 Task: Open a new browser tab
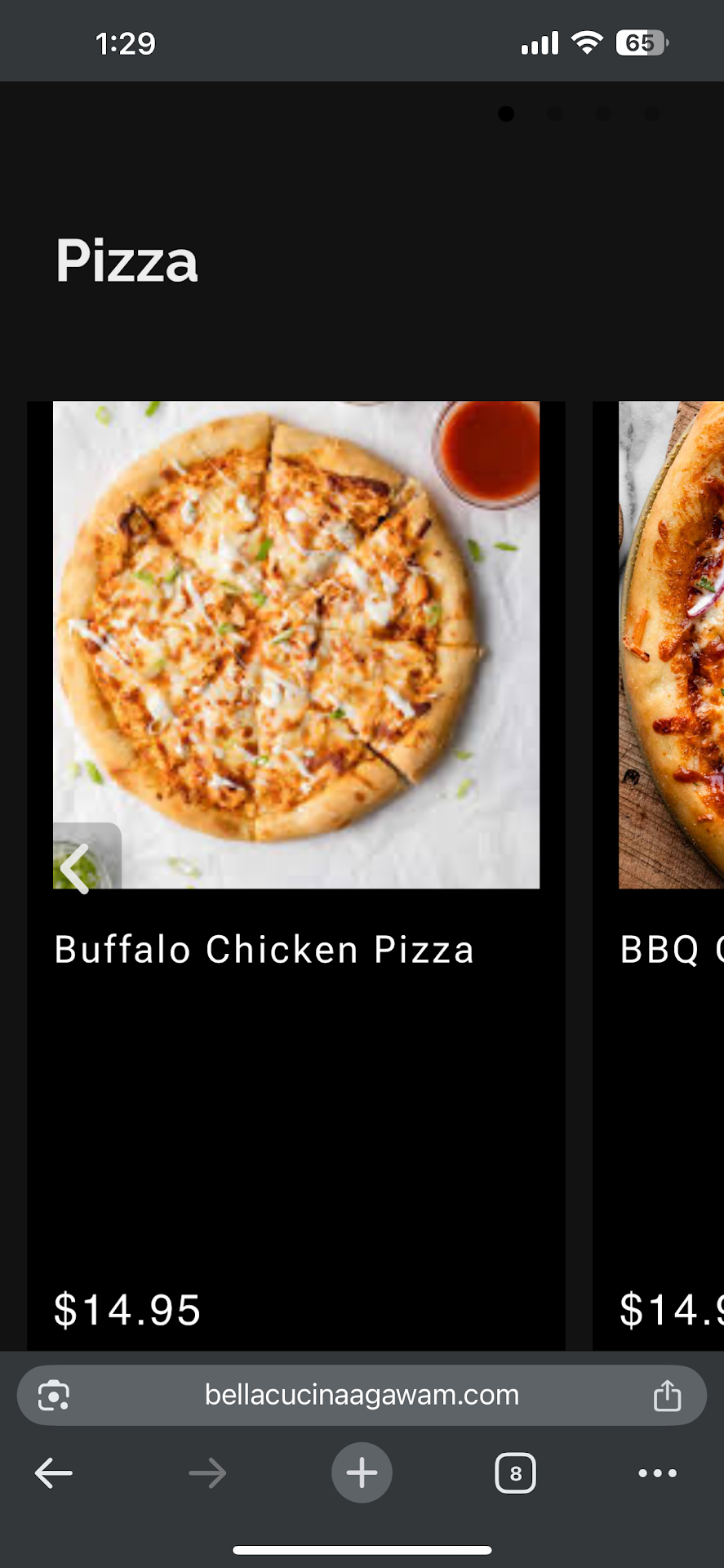point(362,1473)
